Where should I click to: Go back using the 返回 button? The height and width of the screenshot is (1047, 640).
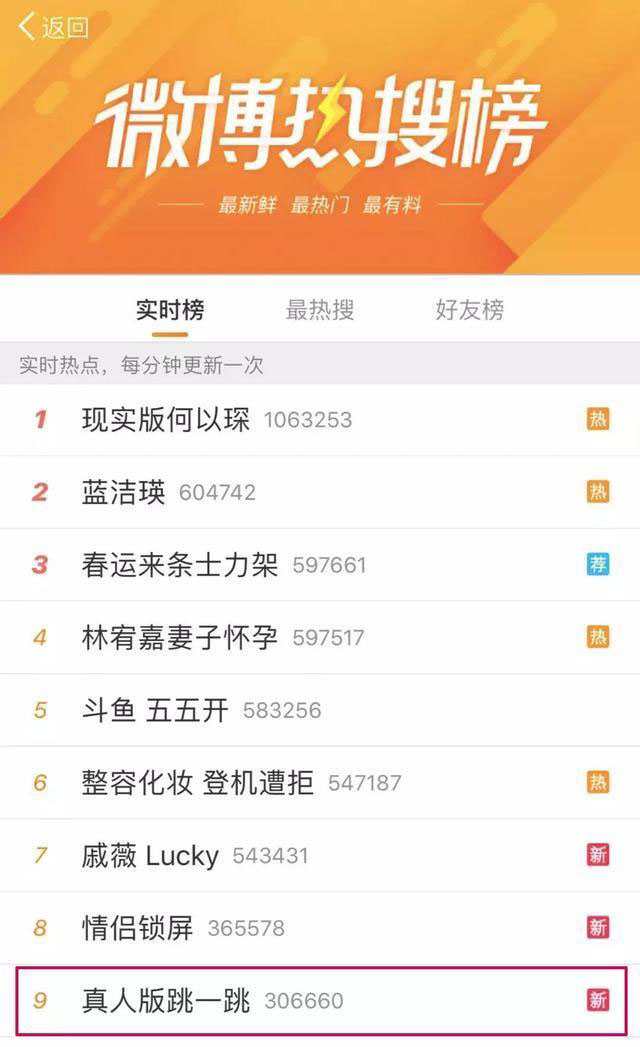click(x=53, y=27)
